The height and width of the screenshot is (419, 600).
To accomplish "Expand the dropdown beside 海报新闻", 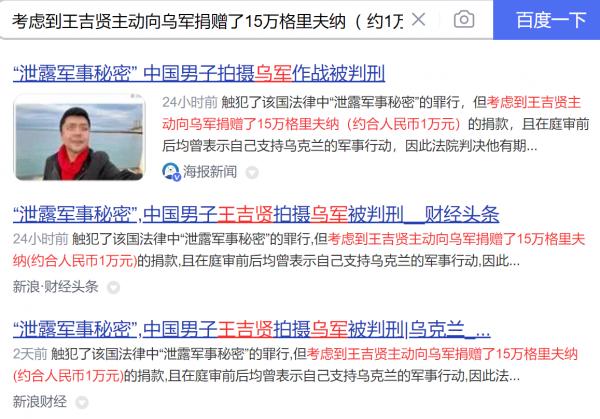I will click(251, 171).
